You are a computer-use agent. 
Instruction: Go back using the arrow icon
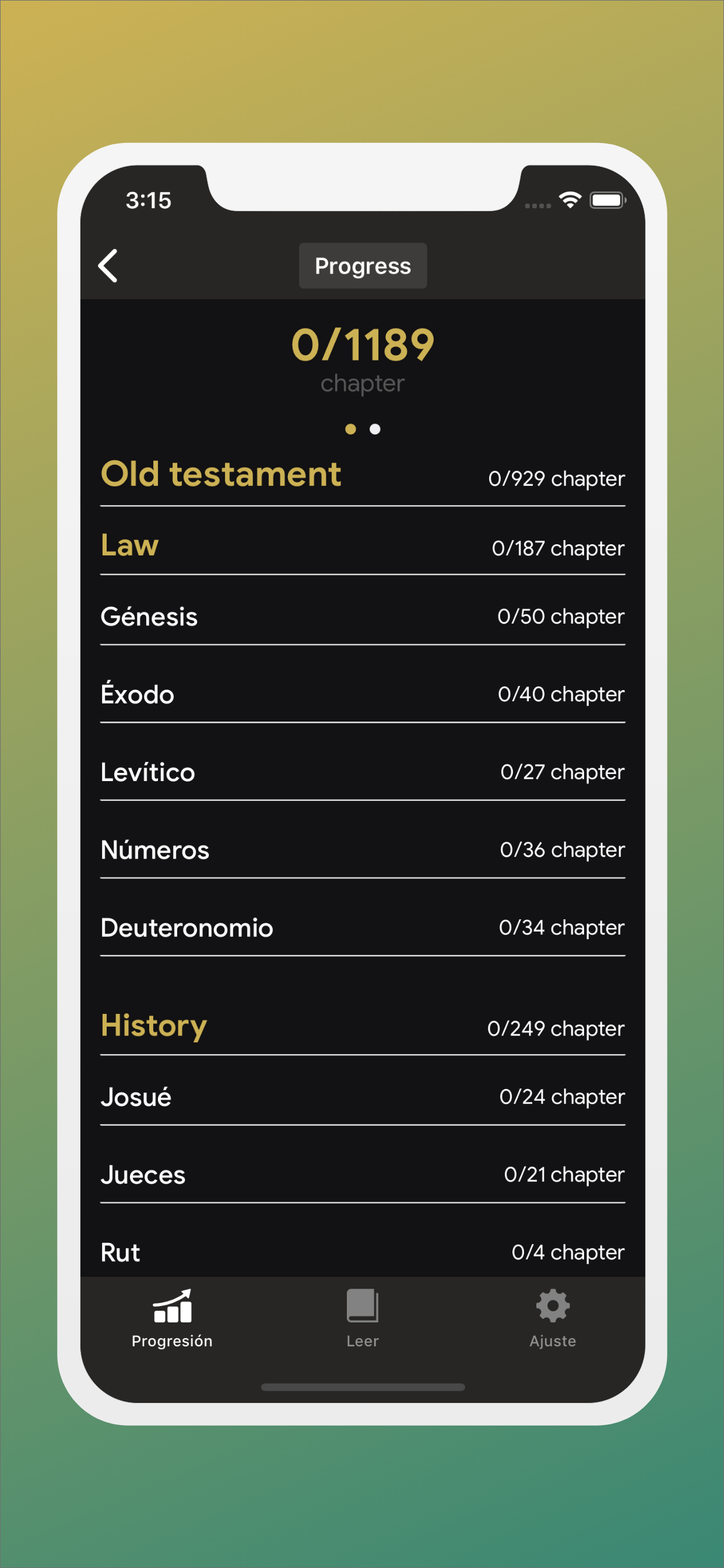coord(108,266)
